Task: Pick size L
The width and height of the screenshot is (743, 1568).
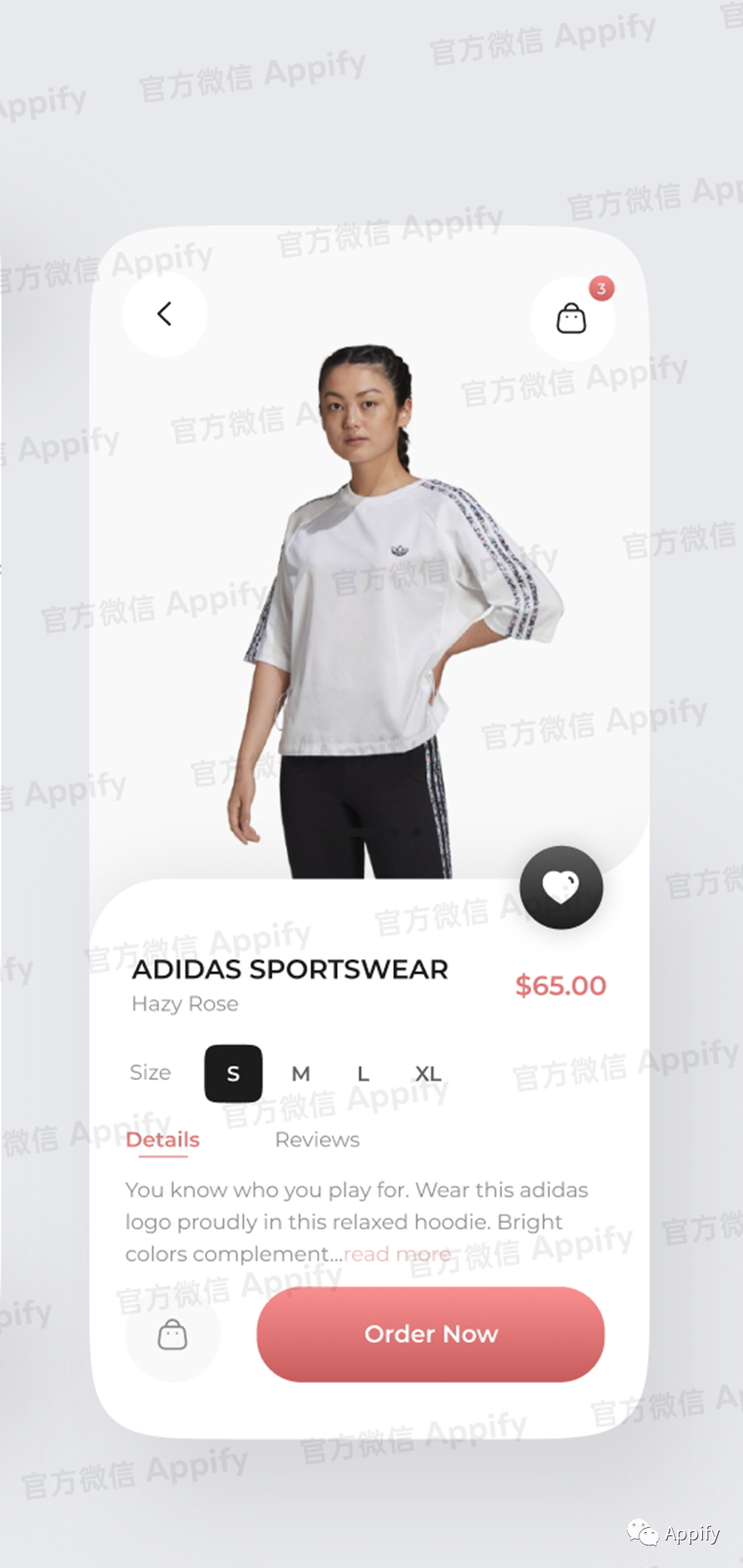Action: pos(363,1073)
